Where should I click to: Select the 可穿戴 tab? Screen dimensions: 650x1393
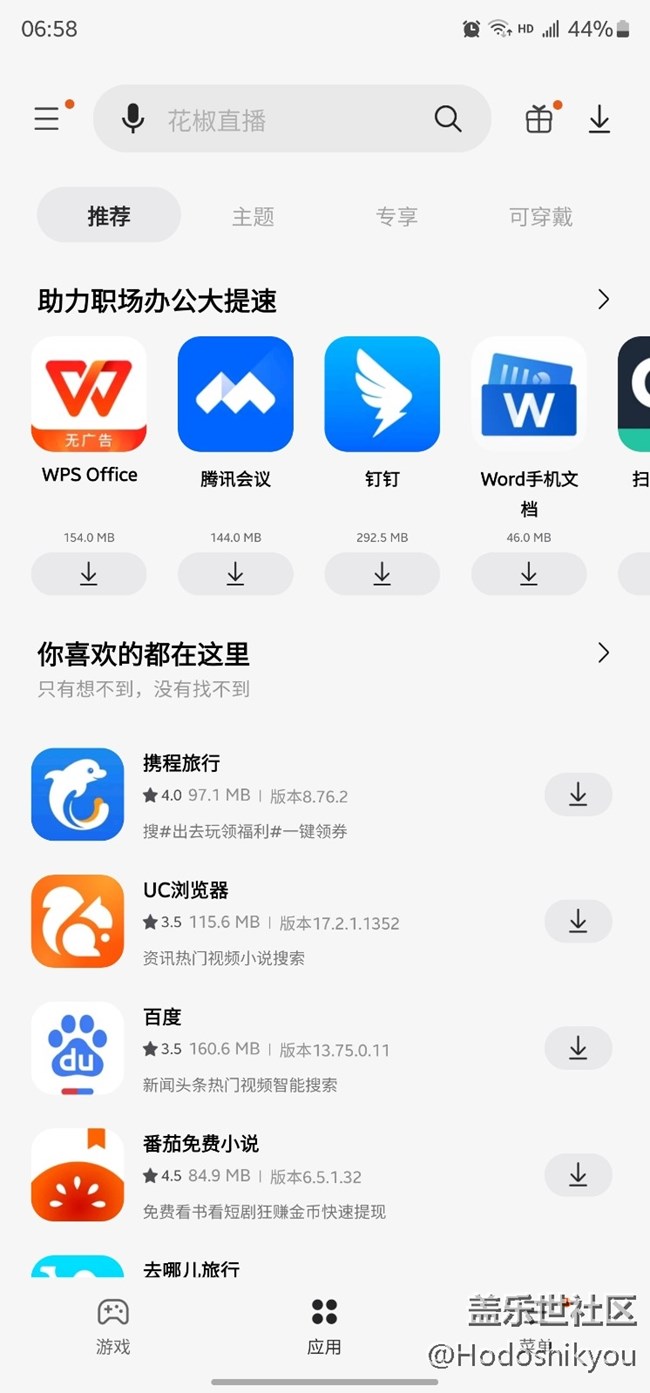click(x=541, y=216)
